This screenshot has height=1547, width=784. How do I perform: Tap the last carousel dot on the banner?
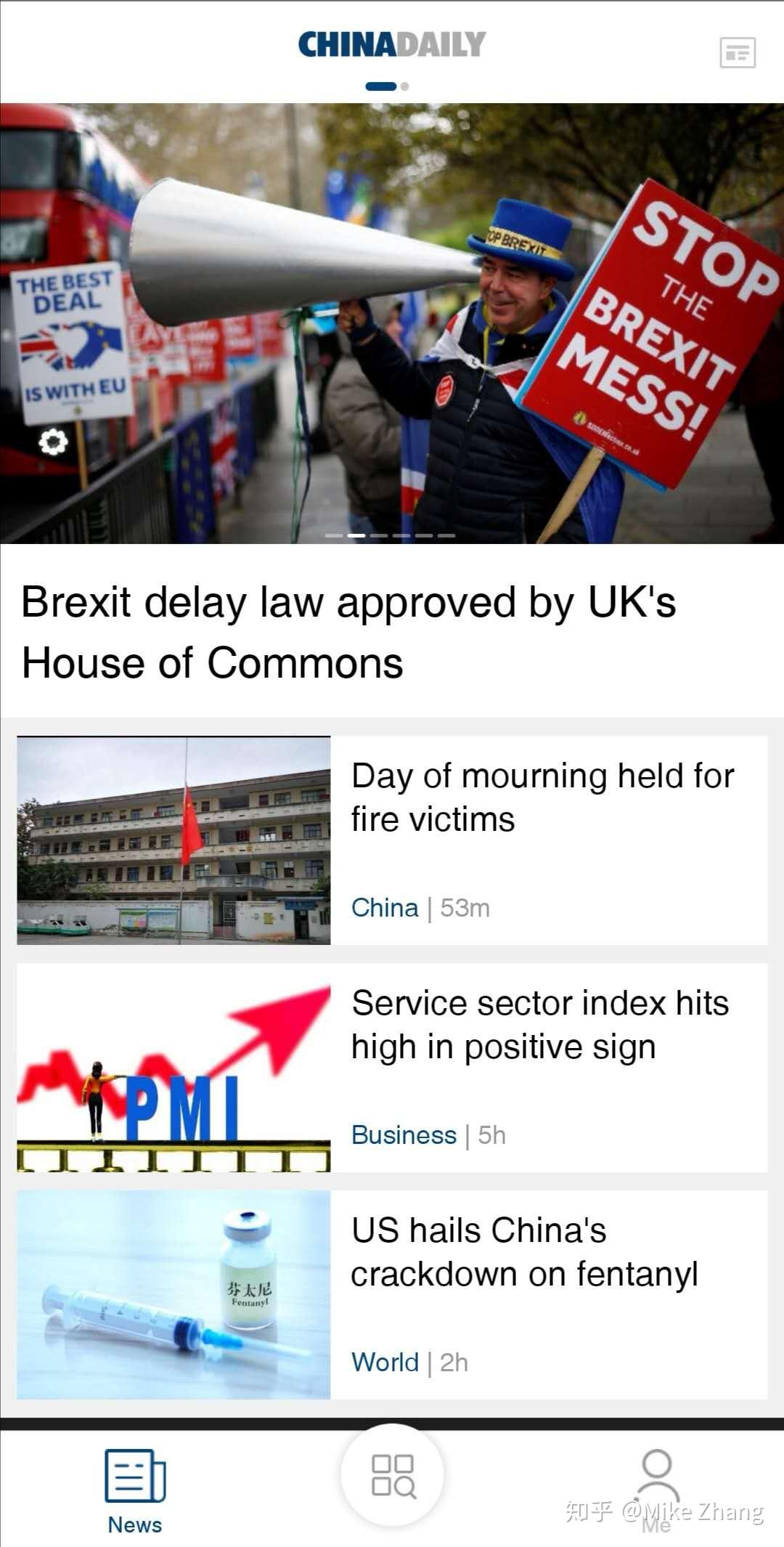pyautogui.click(x=446, y=536)
